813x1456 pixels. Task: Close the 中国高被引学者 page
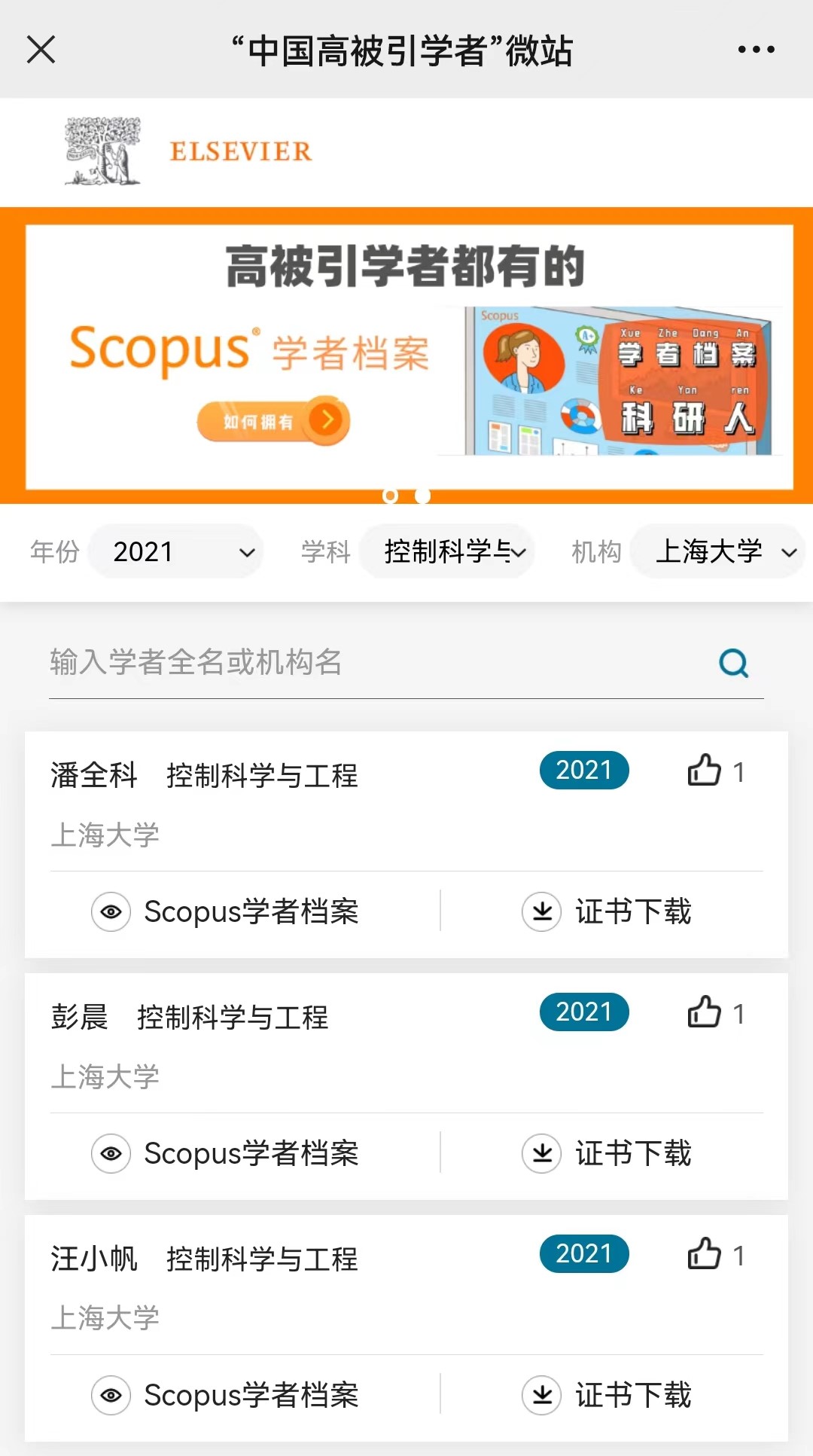point(41,50)
